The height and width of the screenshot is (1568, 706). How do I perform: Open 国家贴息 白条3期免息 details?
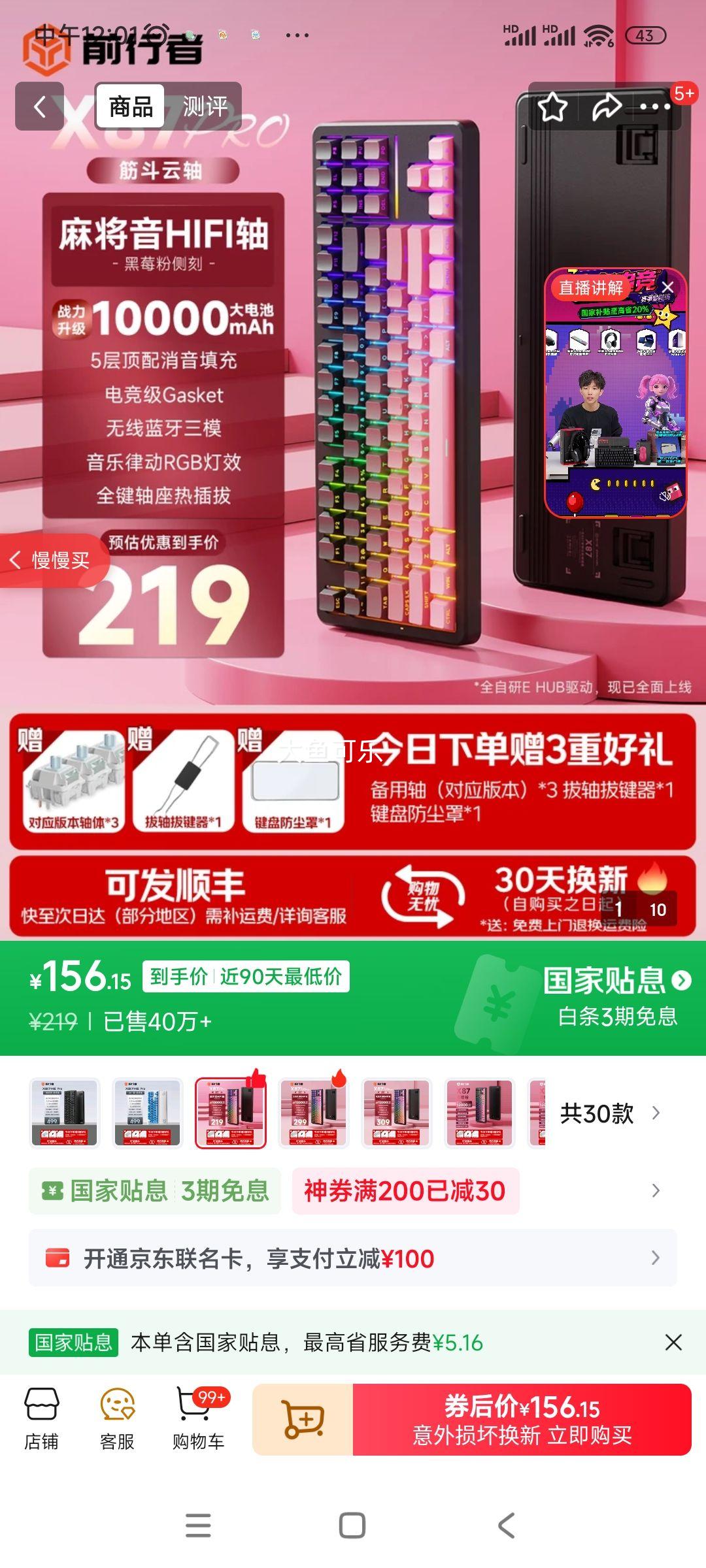pos(616,997)
